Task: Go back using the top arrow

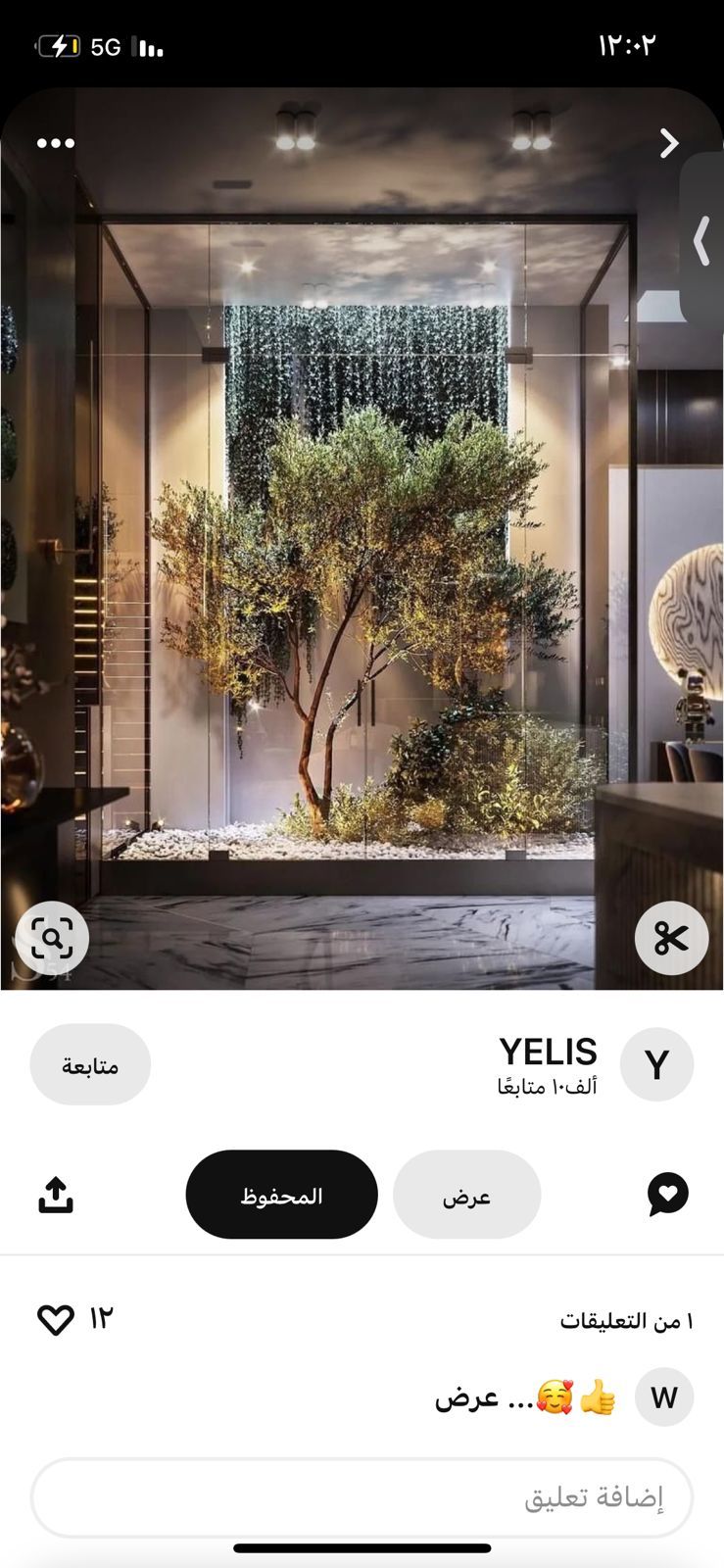Action: 669,143
